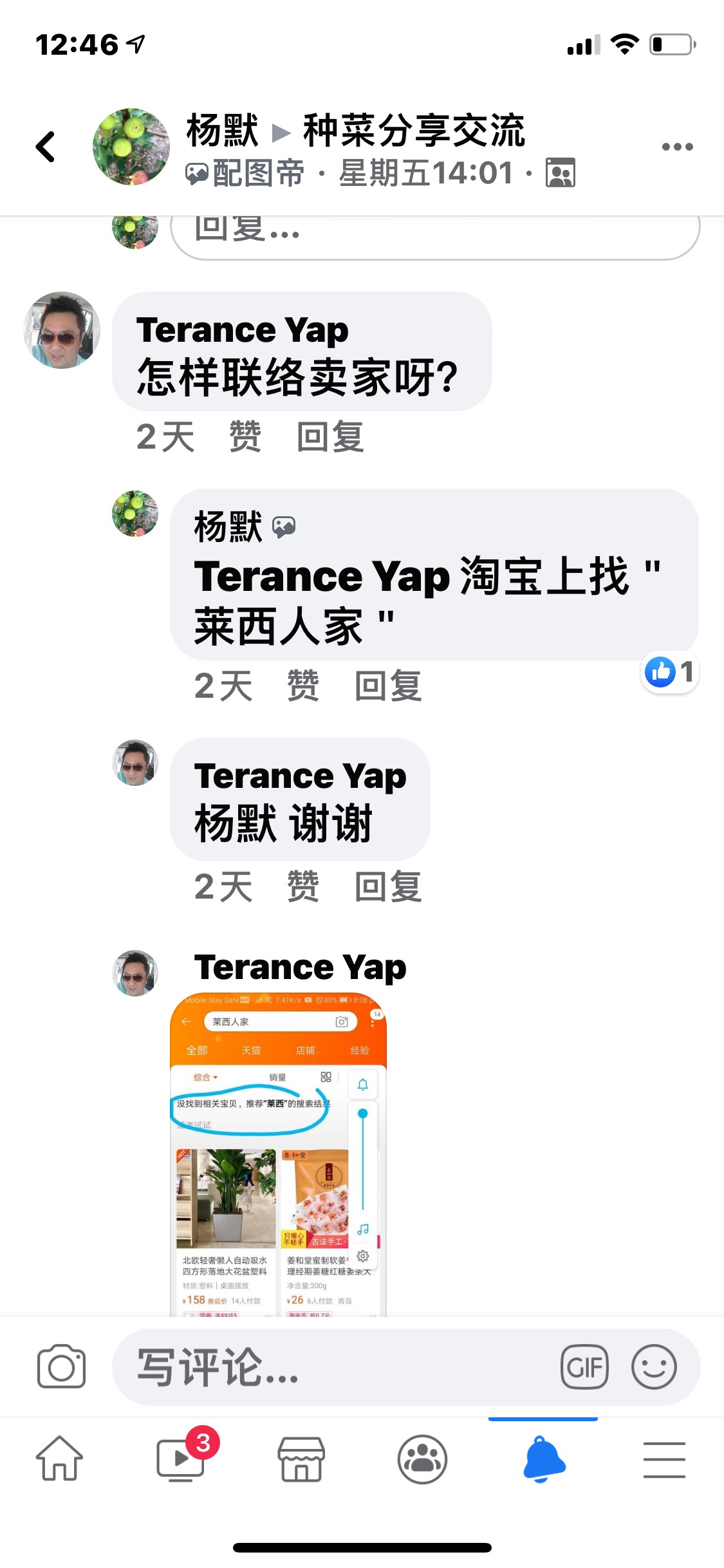Like the 杨默 谢谢 comment
Viewport: 724px width, 1568px height.
(x=302, y=887)
